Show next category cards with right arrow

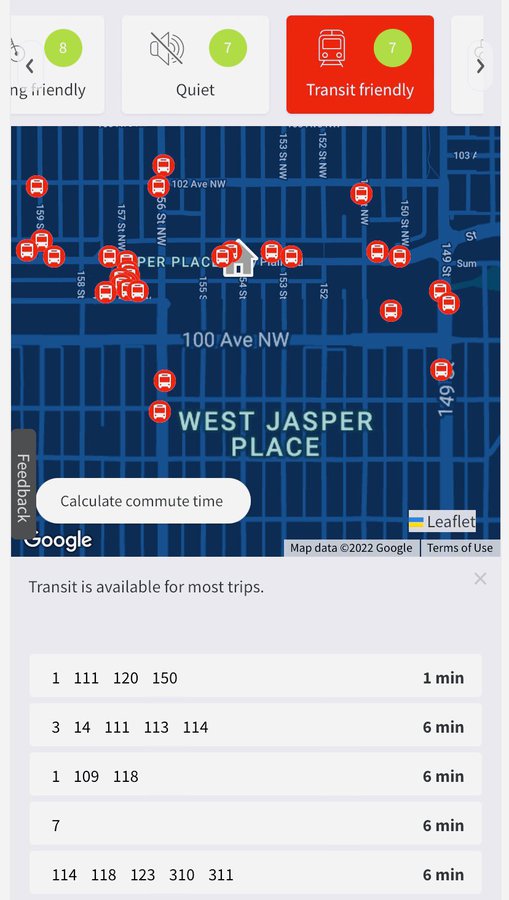(x=480, y=66)
